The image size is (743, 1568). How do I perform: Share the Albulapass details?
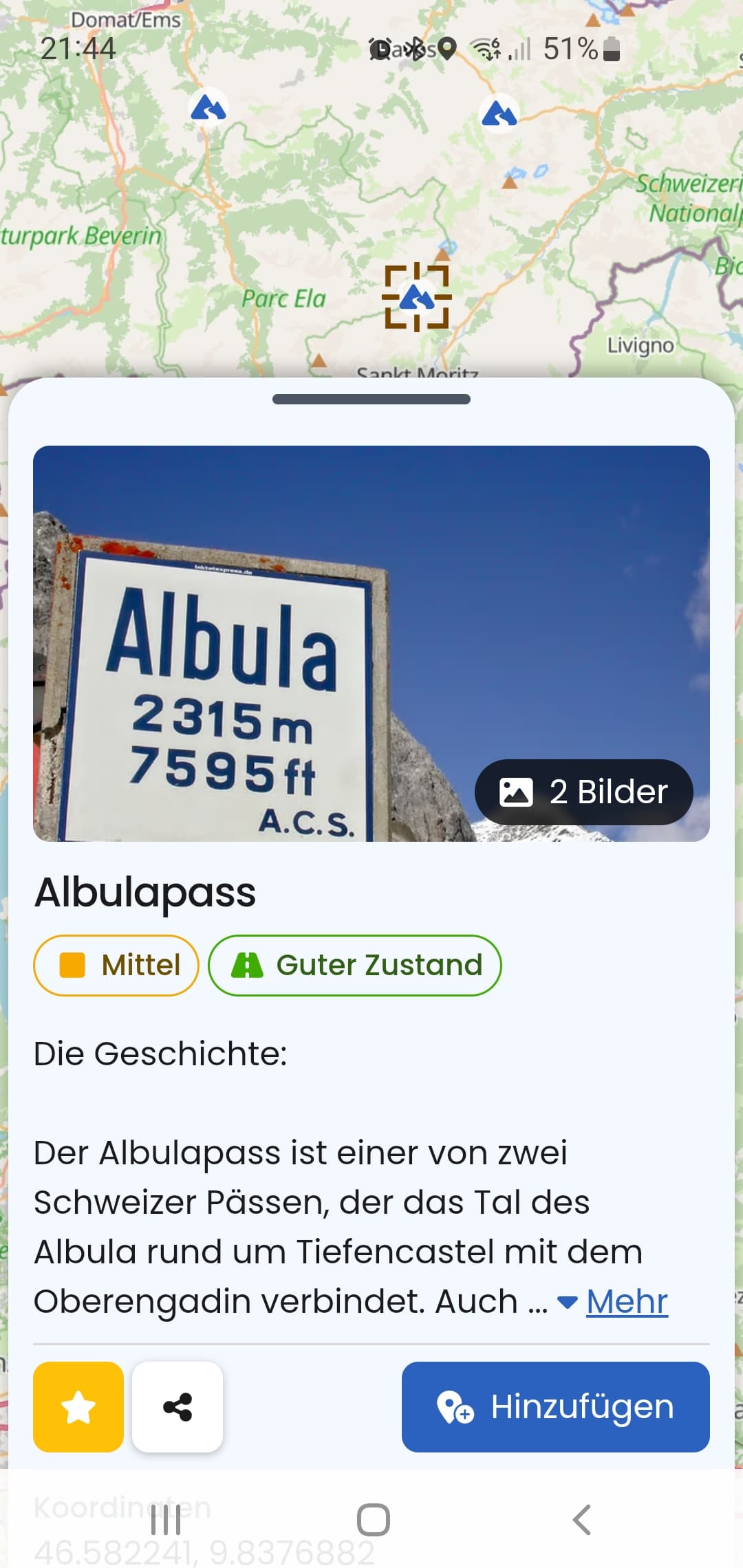pos(177,1407)
